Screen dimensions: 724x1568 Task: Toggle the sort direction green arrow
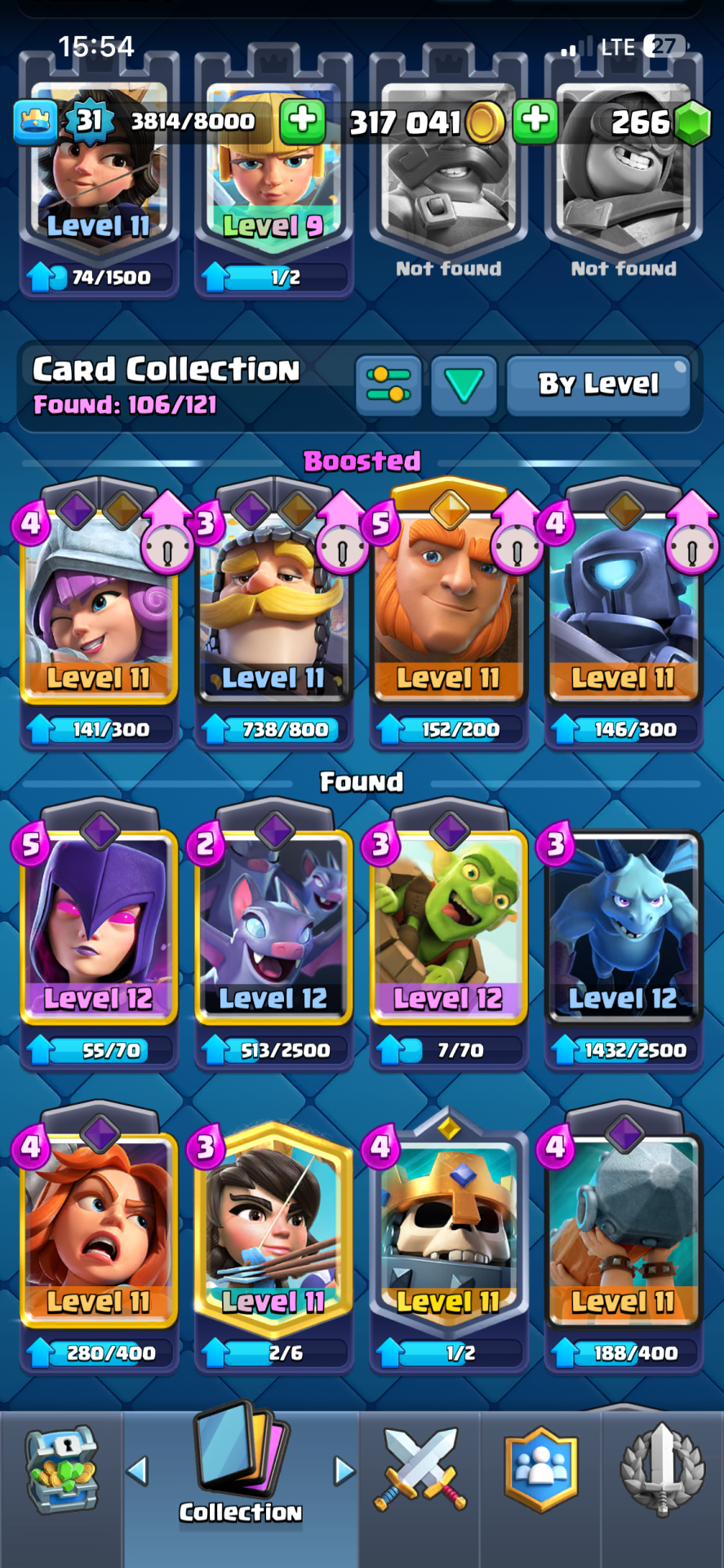tap(464, 385)
